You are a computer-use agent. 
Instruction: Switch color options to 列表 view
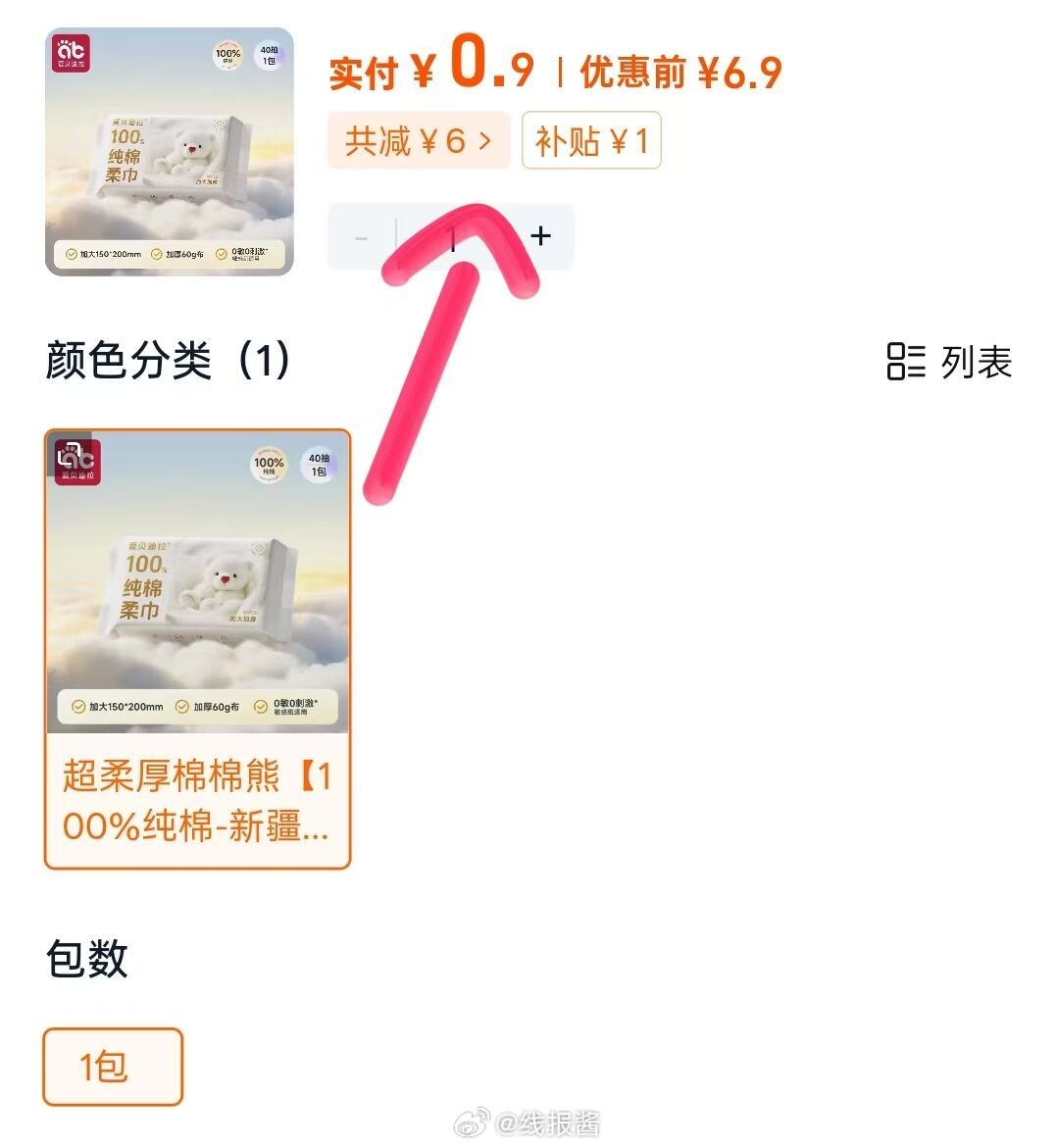coord(948,362)
